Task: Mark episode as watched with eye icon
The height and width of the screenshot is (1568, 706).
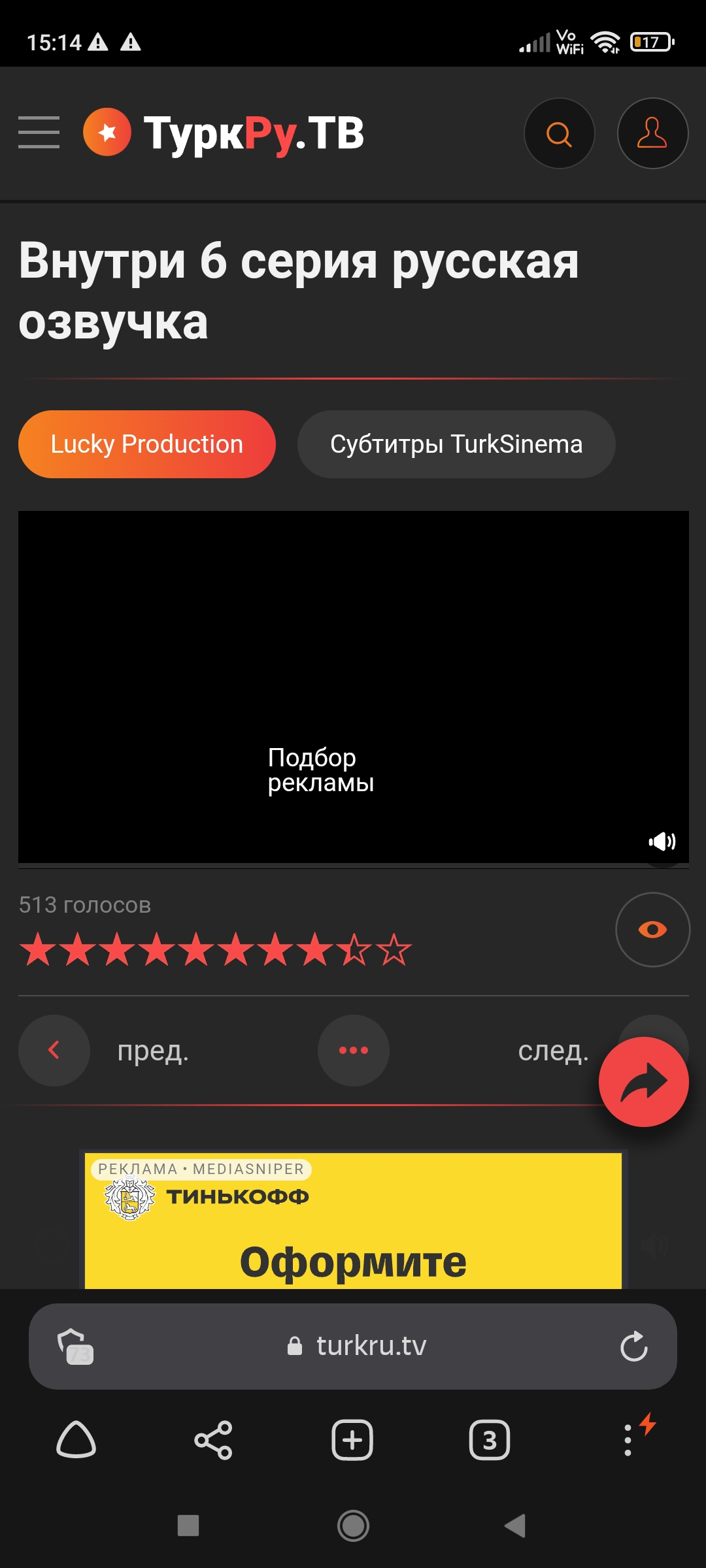Action: pos(652,929)
